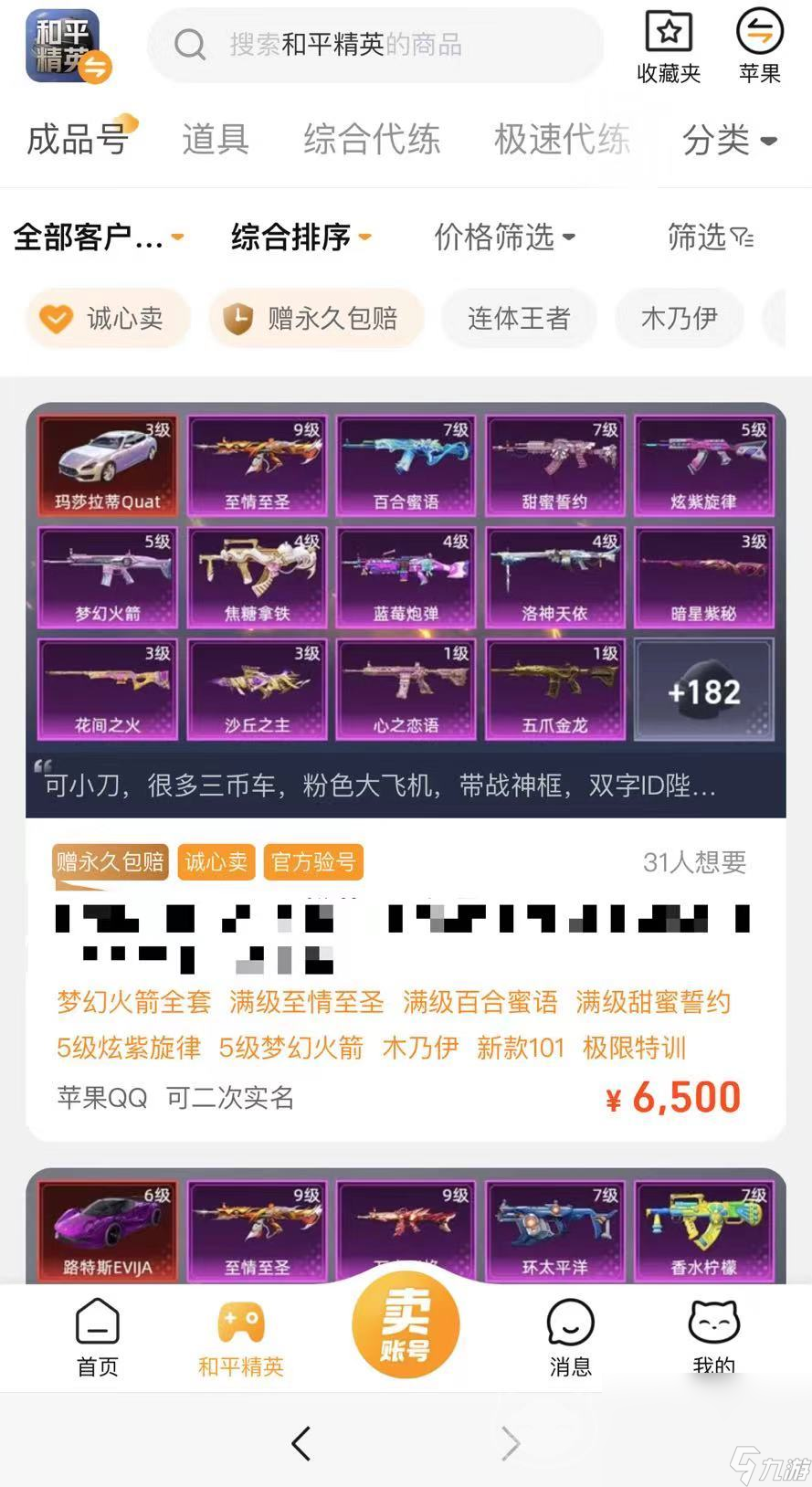812x1487 pixels.
Task: Open the 极速代练 tab
Action: [562, 140]
